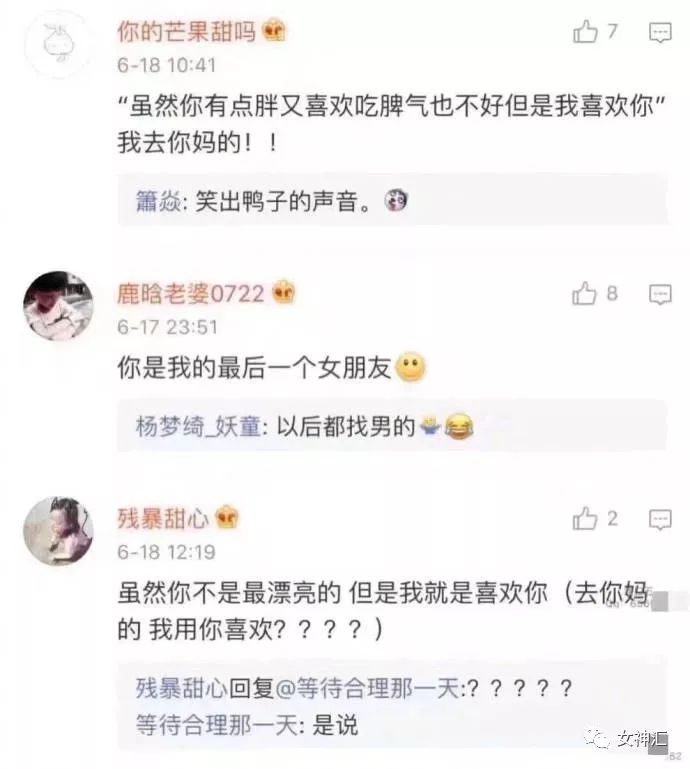Open 你的芒果甜吗's profile avatar
The height and width of the screenshot is (769, 690).
(x=58, y=45)
